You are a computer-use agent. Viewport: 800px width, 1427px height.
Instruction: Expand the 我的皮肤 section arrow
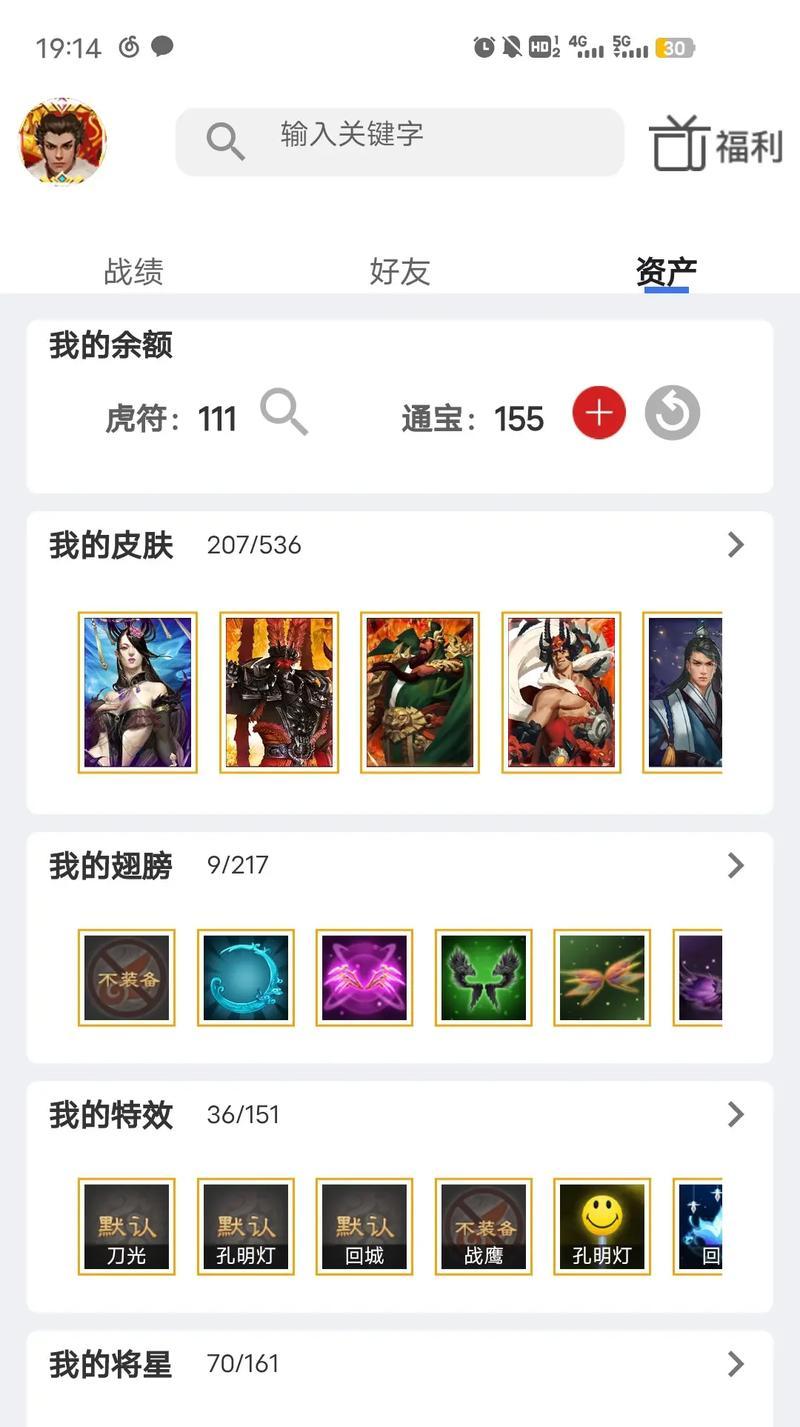click(x=736, y=545)
